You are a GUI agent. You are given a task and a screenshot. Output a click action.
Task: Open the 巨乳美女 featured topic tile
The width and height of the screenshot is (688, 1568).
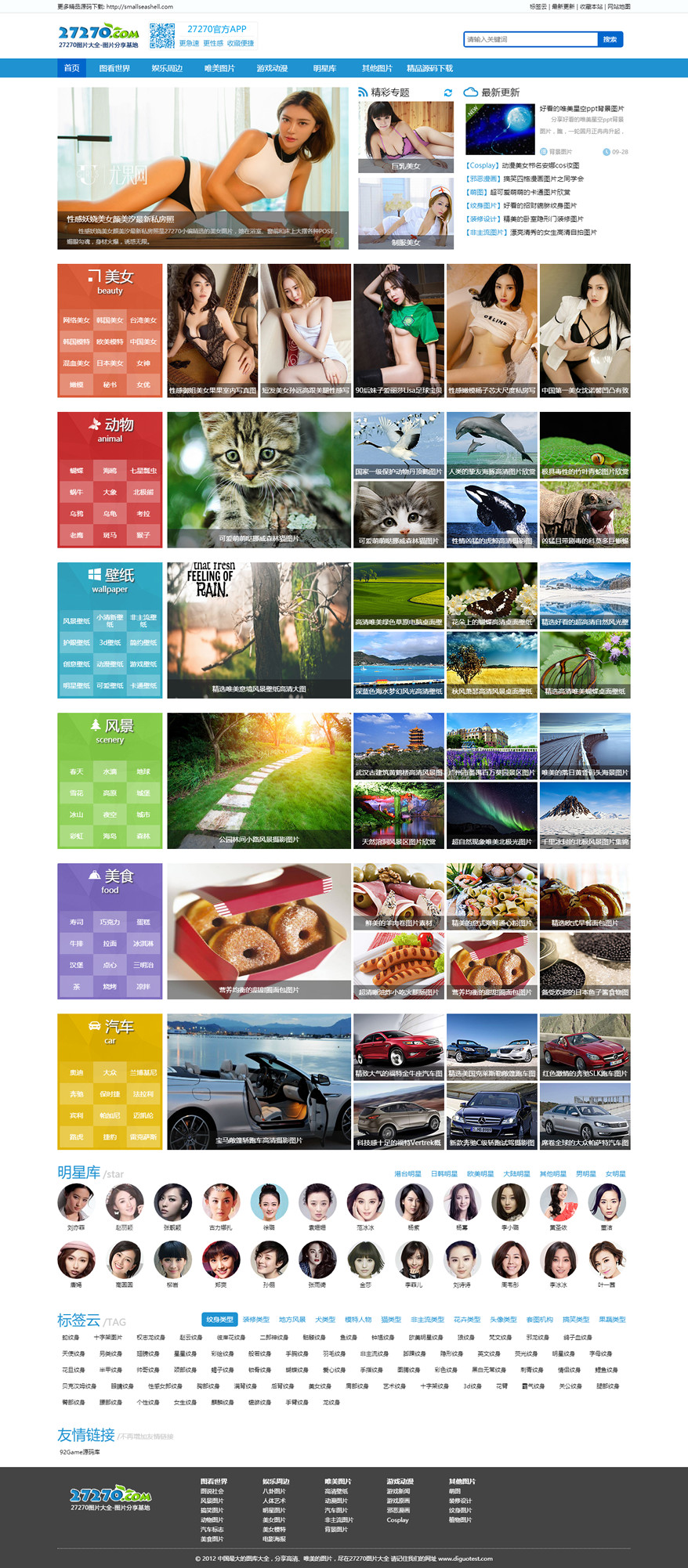point(406,136)
